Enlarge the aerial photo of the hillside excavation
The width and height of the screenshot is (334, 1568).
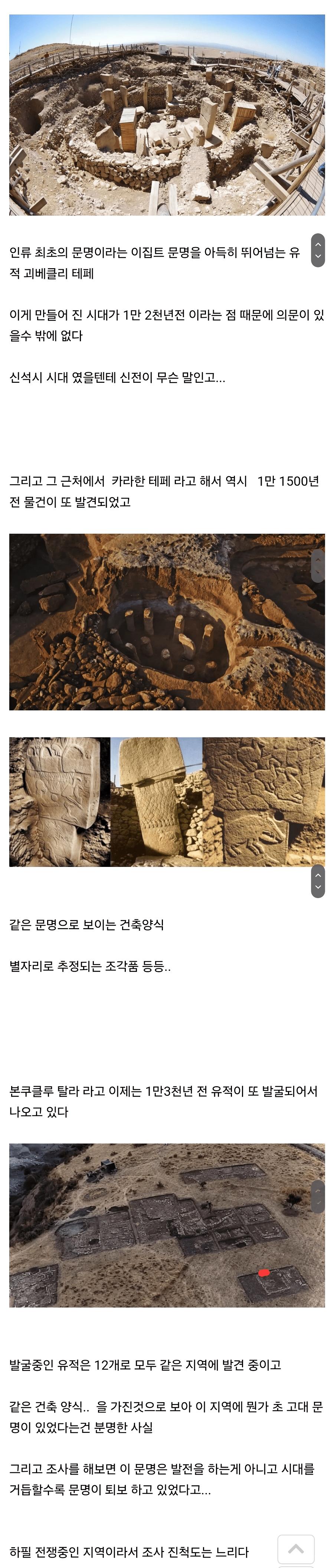pyautogui.click(x=167, y=1225)
